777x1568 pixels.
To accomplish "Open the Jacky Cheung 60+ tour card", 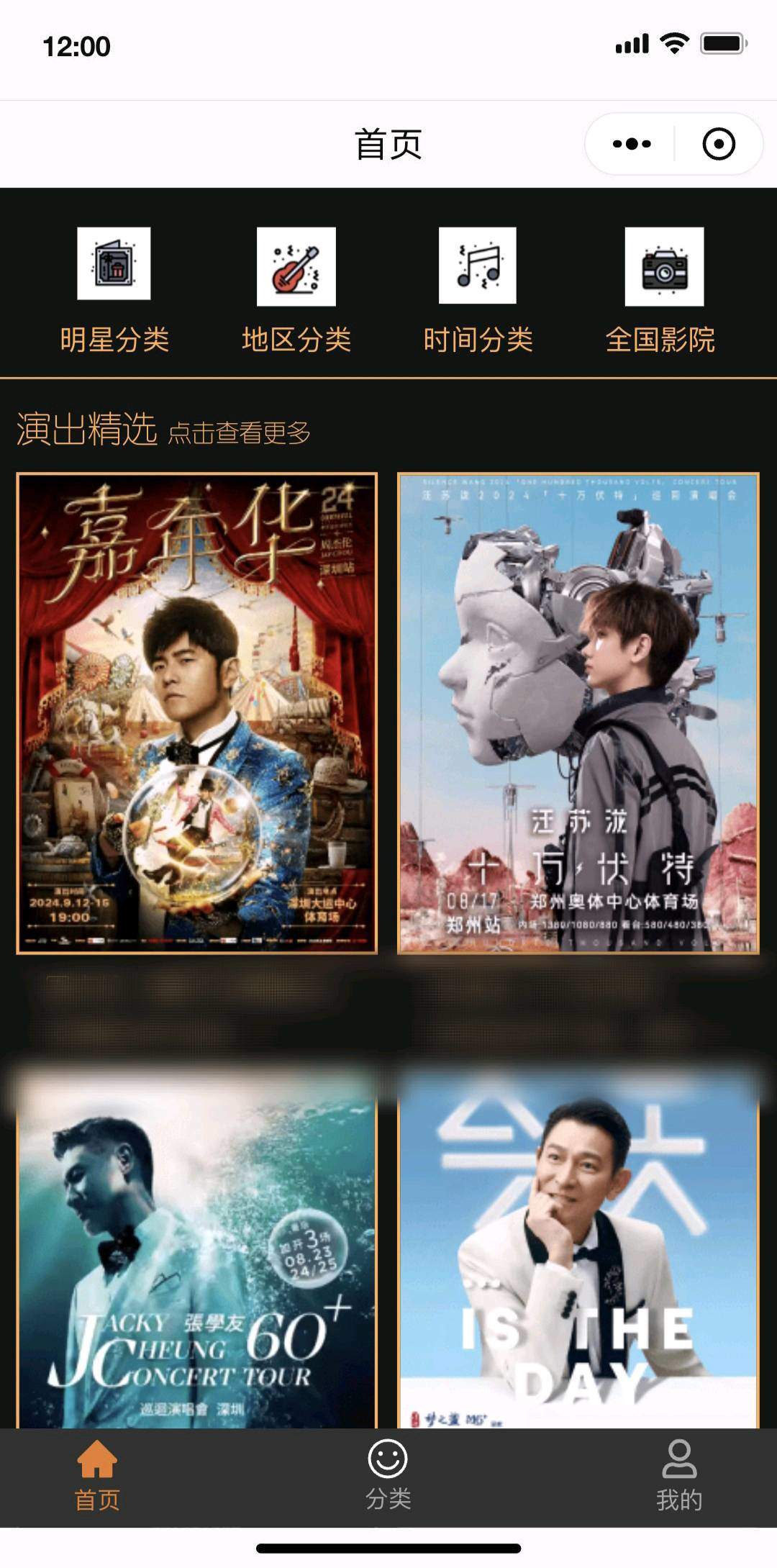I will (197, 1252).
